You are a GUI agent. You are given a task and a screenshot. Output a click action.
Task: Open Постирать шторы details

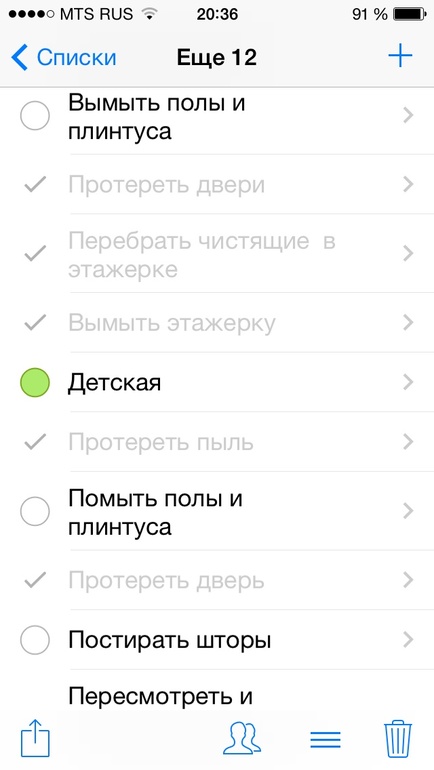408,640
